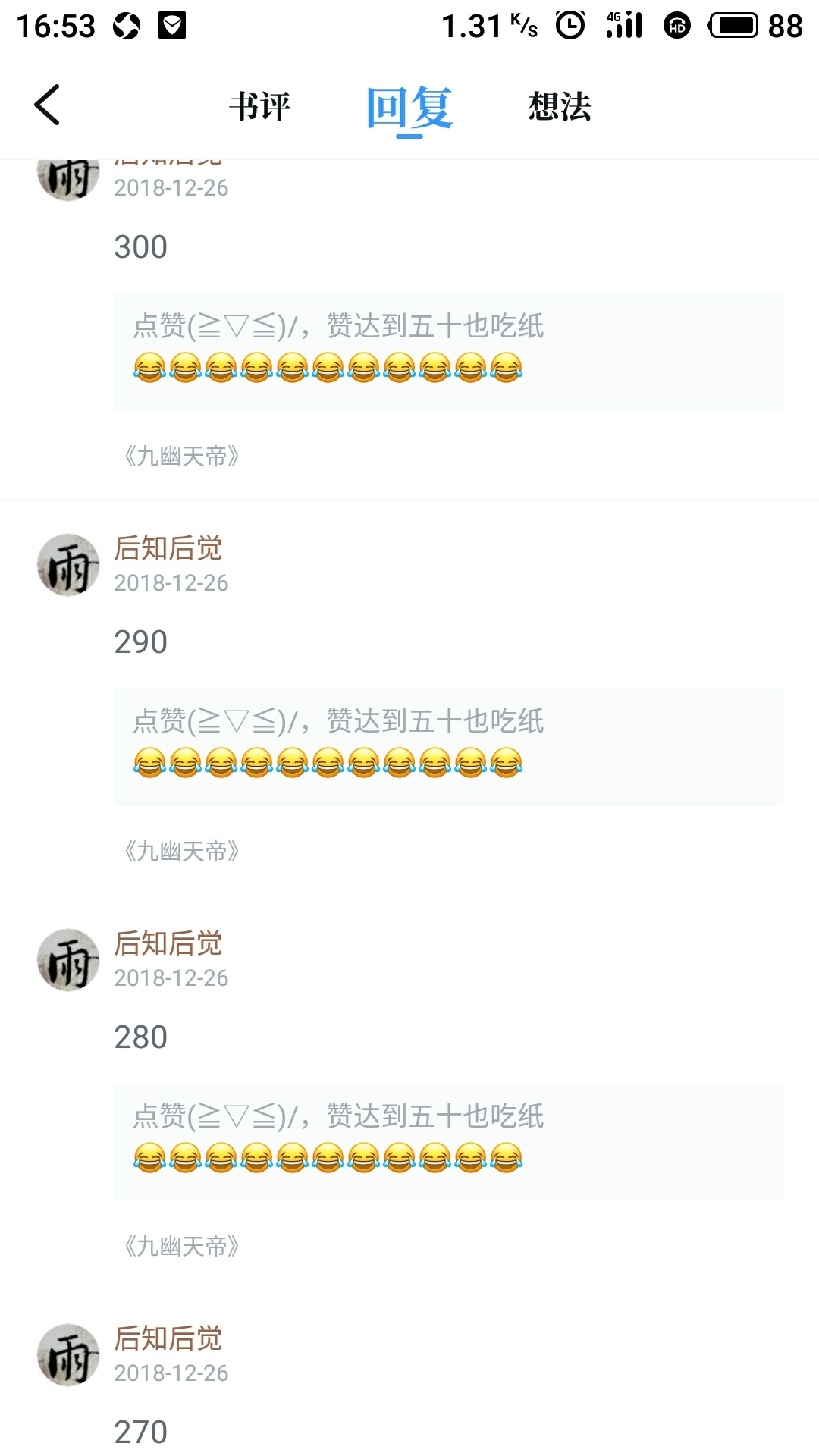Open the reply numbered 300
Screen dimensions: 819x1456
(141, 247)
